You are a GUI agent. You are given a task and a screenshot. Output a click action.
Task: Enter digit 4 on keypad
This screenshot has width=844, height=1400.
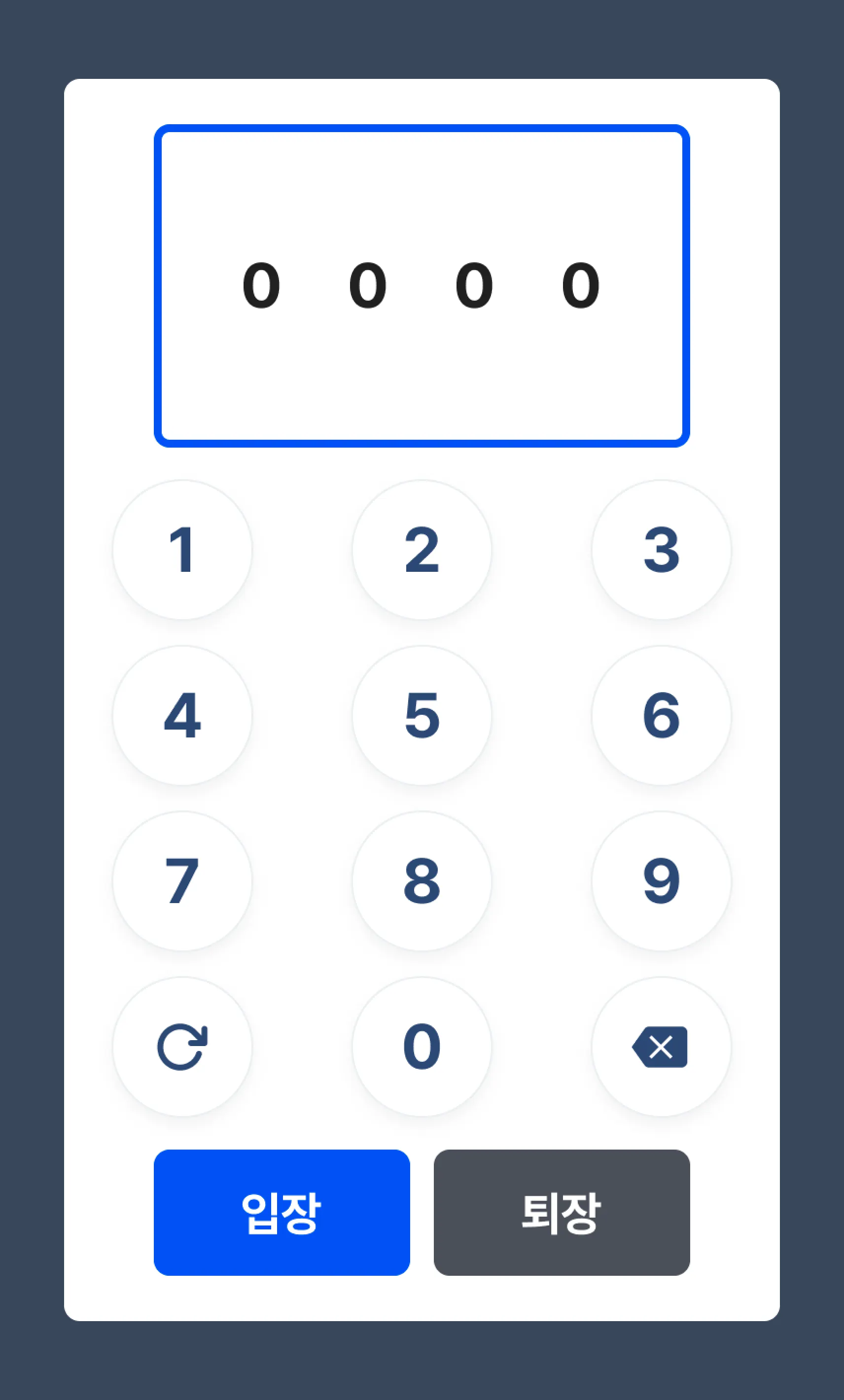point(182,715)
